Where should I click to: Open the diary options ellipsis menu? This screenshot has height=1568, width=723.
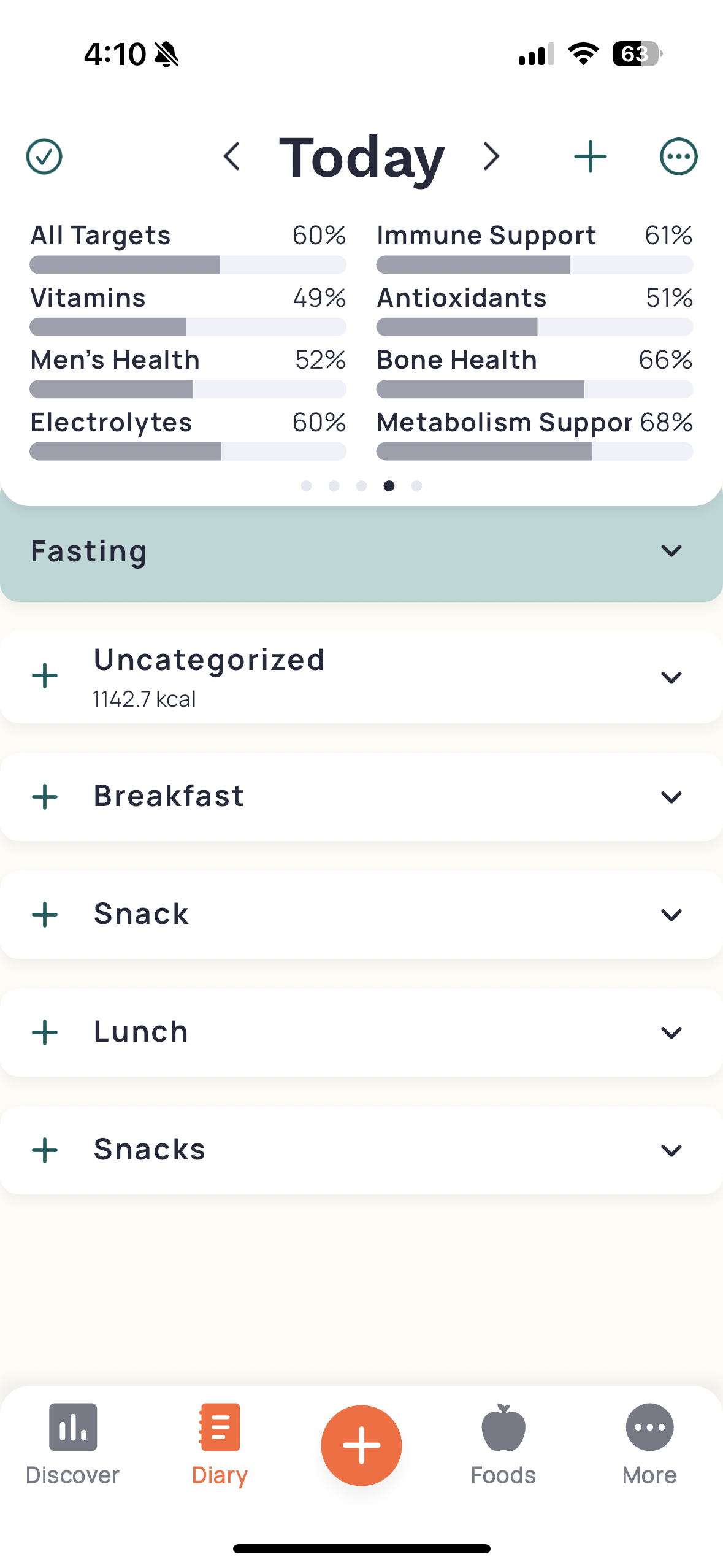[x=678, y=156]
